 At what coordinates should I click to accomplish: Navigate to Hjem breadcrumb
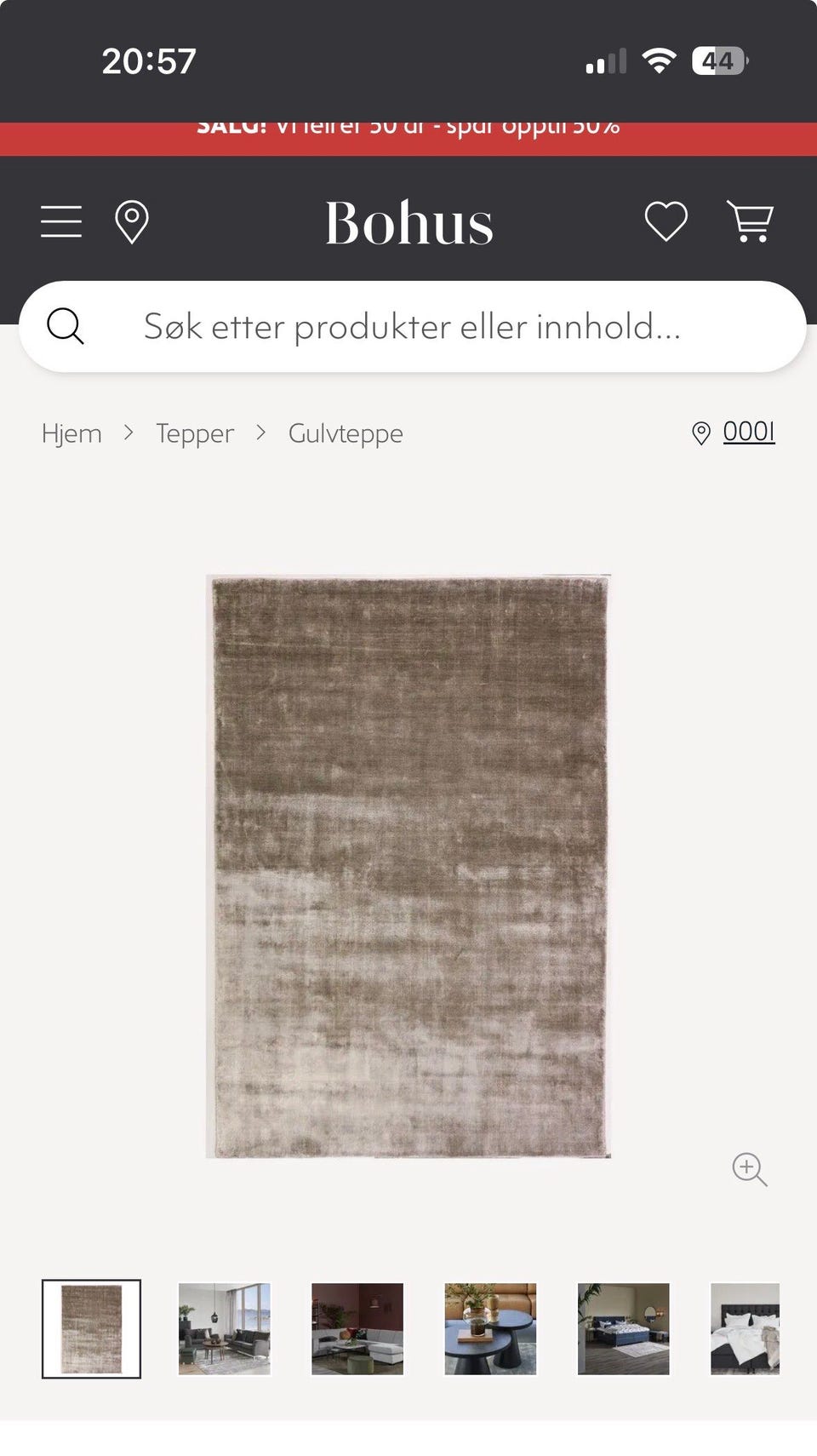click(x=72, y=433)
